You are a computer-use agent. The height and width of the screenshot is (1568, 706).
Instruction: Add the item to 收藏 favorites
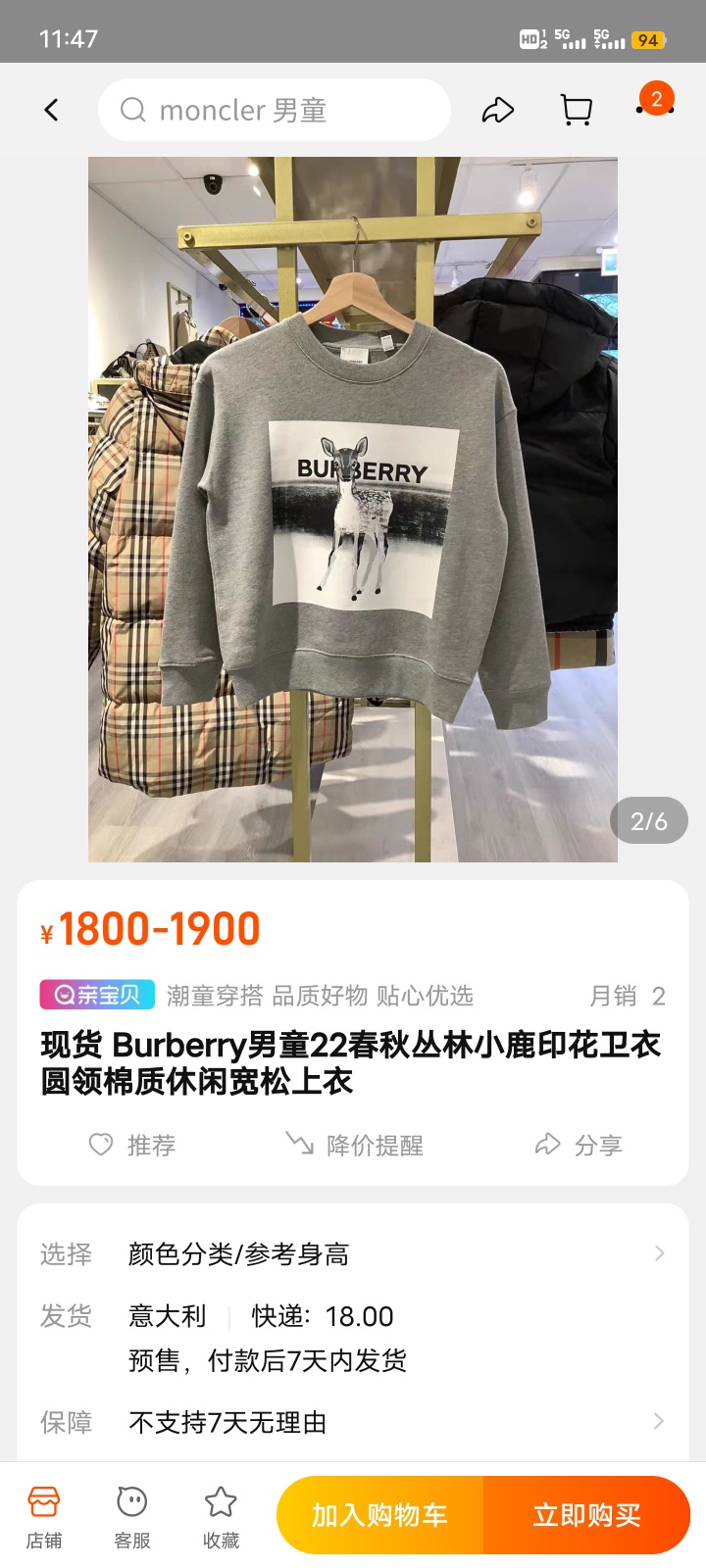221,1516
